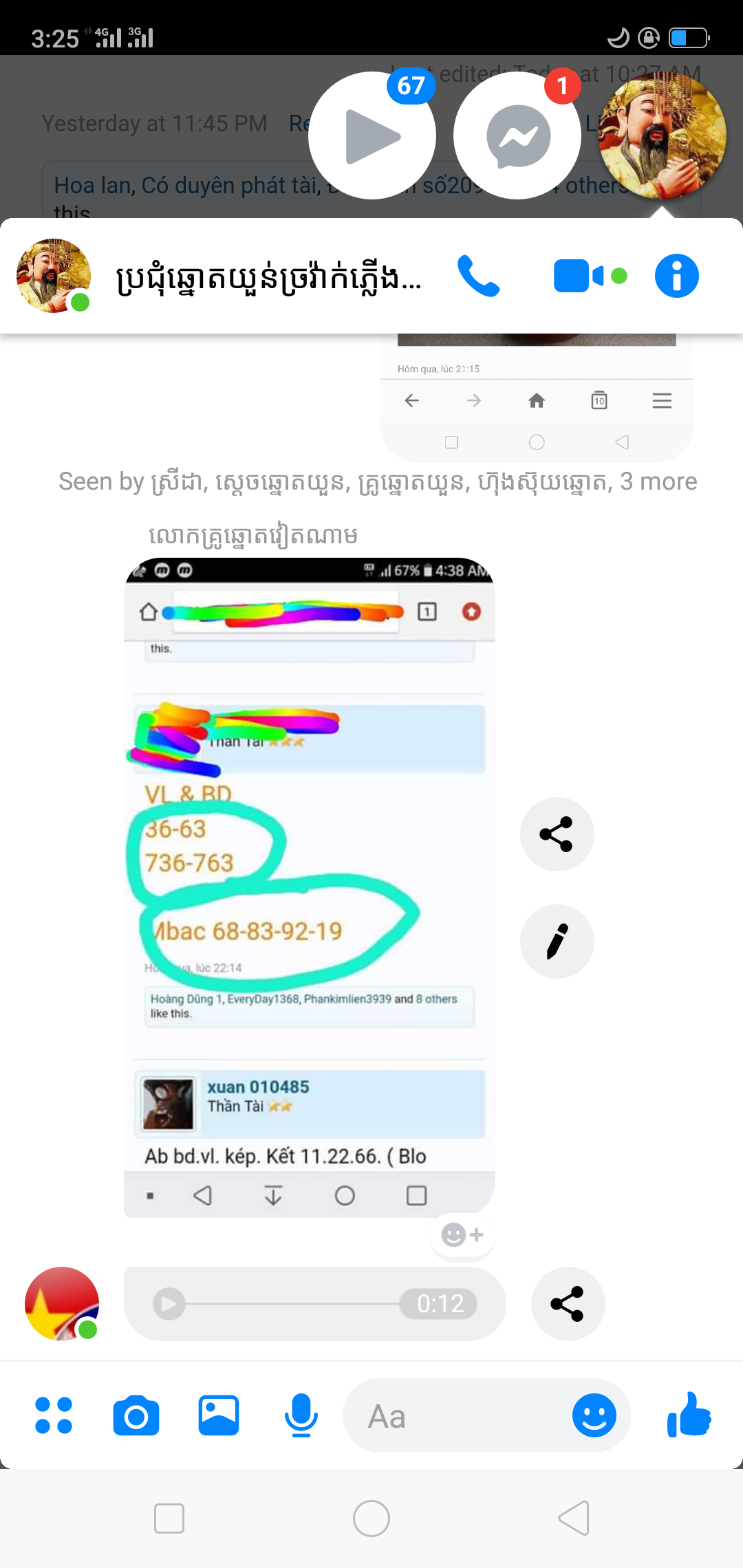The image size is (743, 1568).
Task: Share the screenshot image message
Action: [x=557, y=834]
